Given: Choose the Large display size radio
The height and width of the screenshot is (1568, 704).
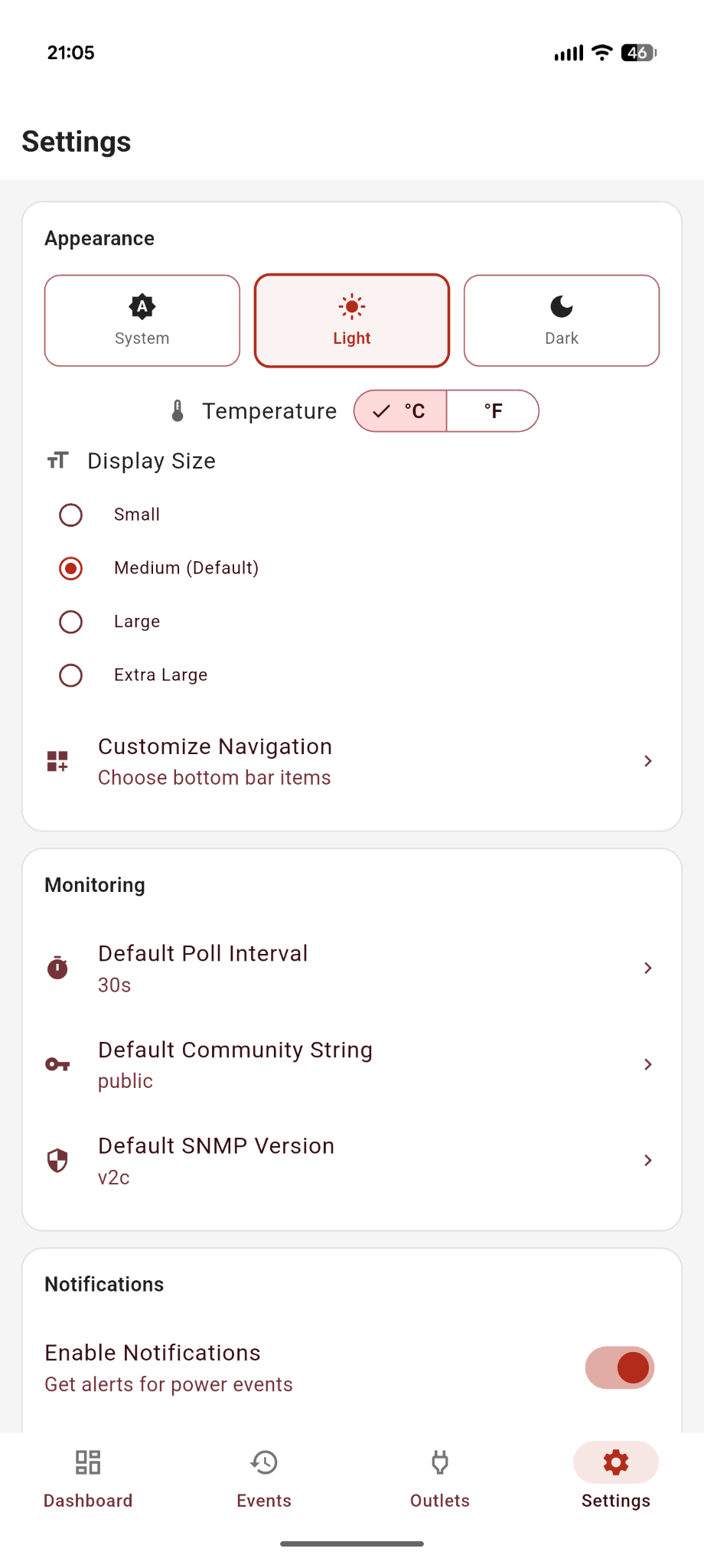Looking at the screenshot, I should click(x=70, y=622).
